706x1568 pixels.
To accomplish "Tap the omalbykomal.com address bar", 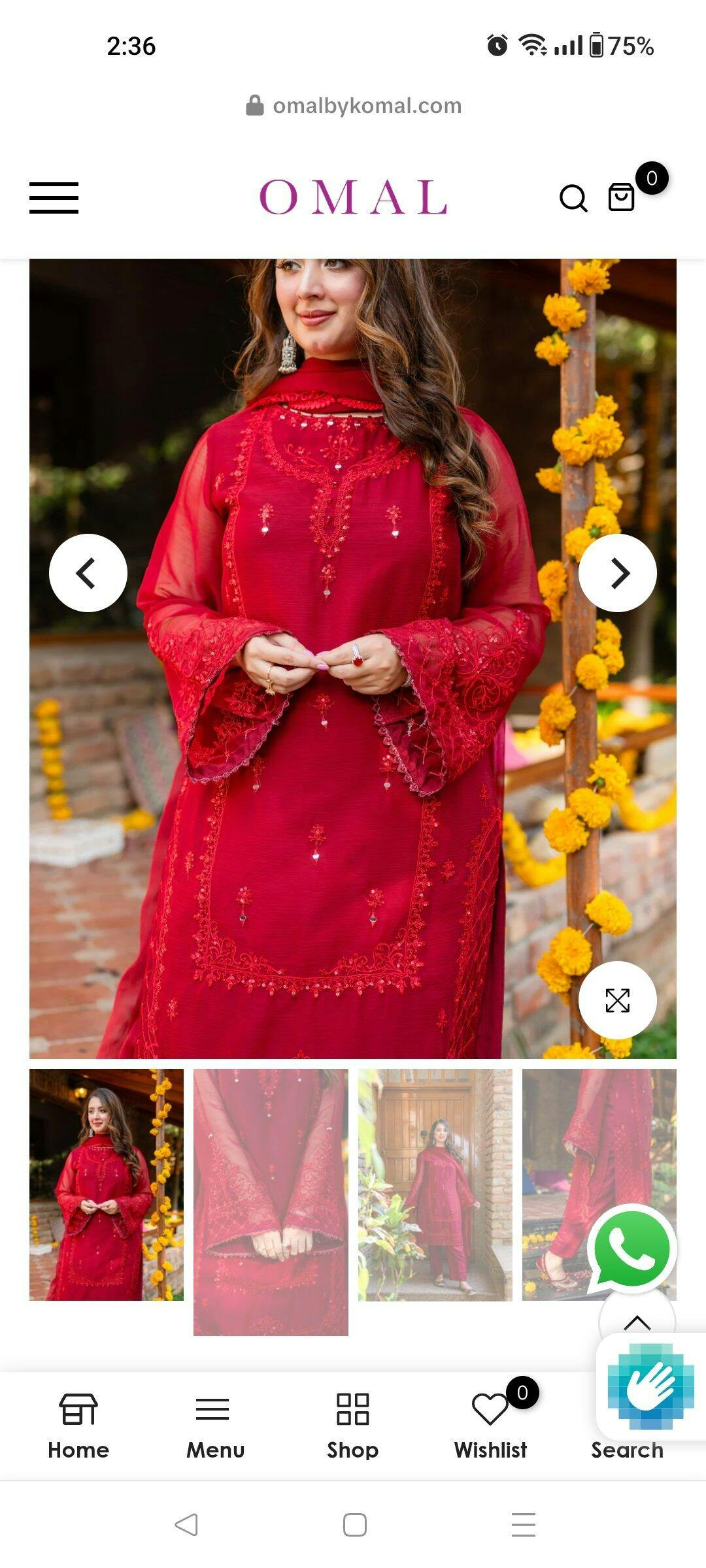I will click(x=354, y=105).
